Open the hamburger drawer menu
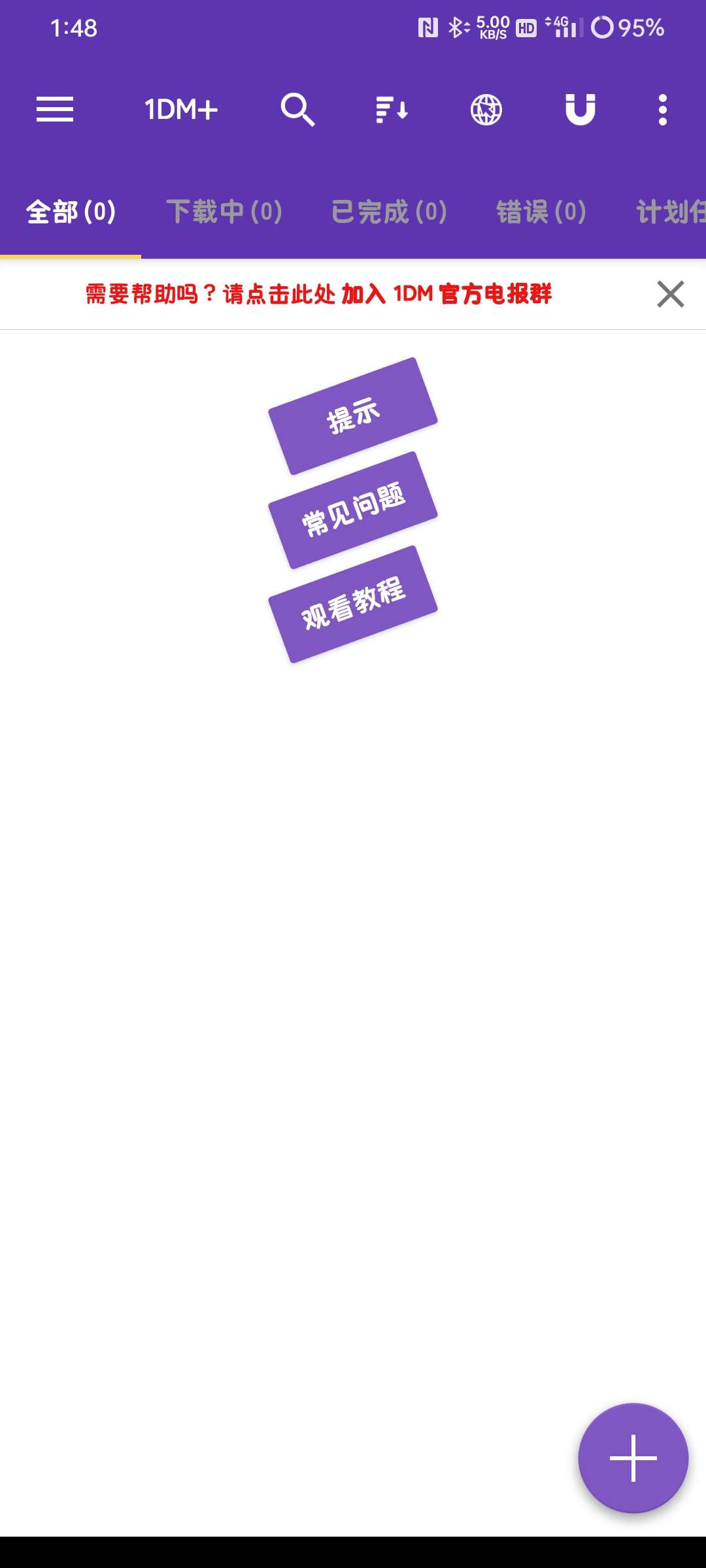 tap(55, 109)
